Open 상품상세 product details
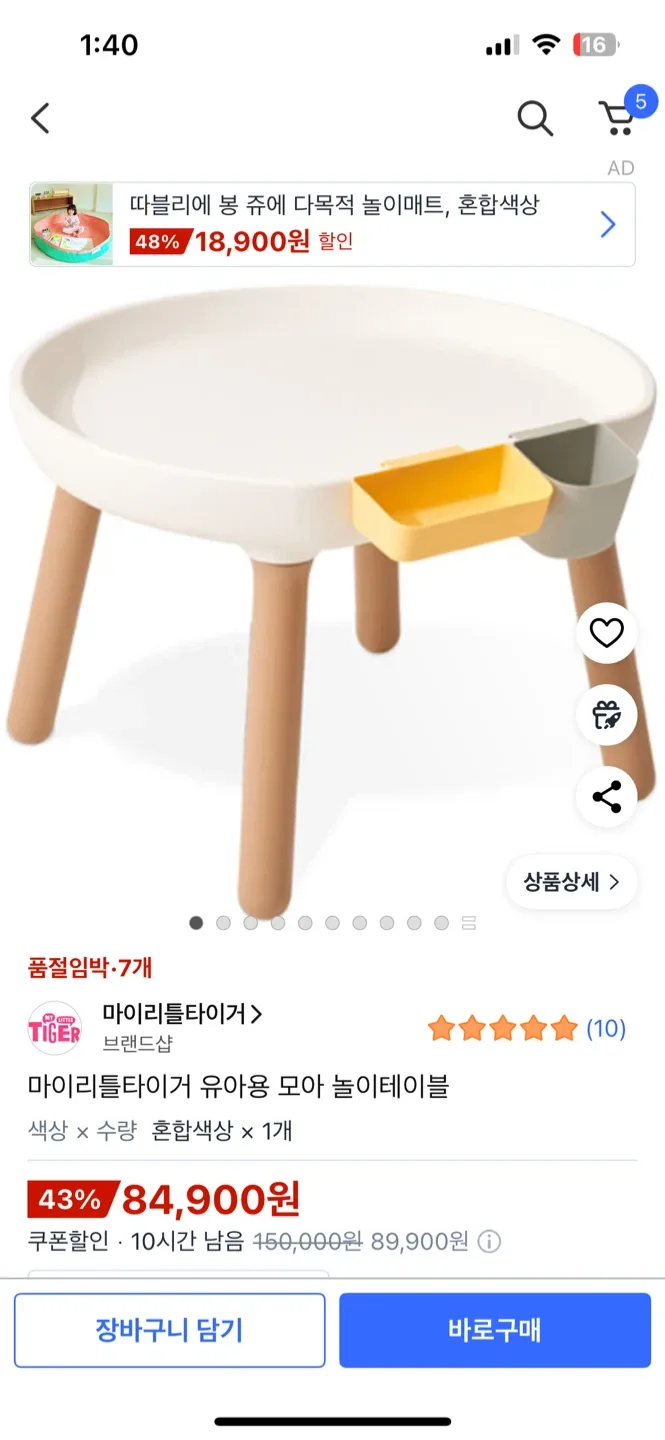The image size is (665, 1440). (x=571, y=882)
